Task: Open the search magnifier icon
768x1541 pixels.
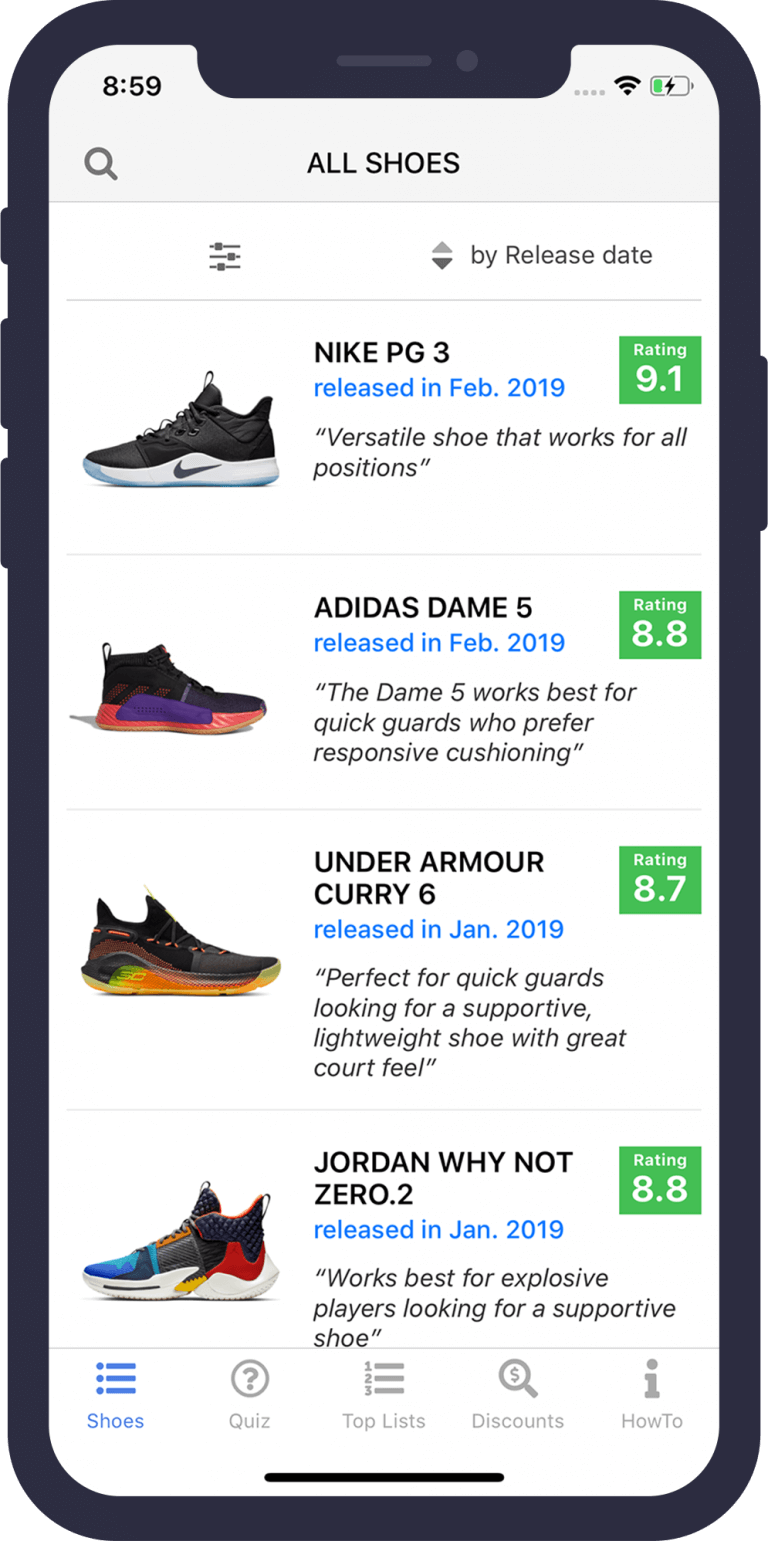Action: pos(101,163)
